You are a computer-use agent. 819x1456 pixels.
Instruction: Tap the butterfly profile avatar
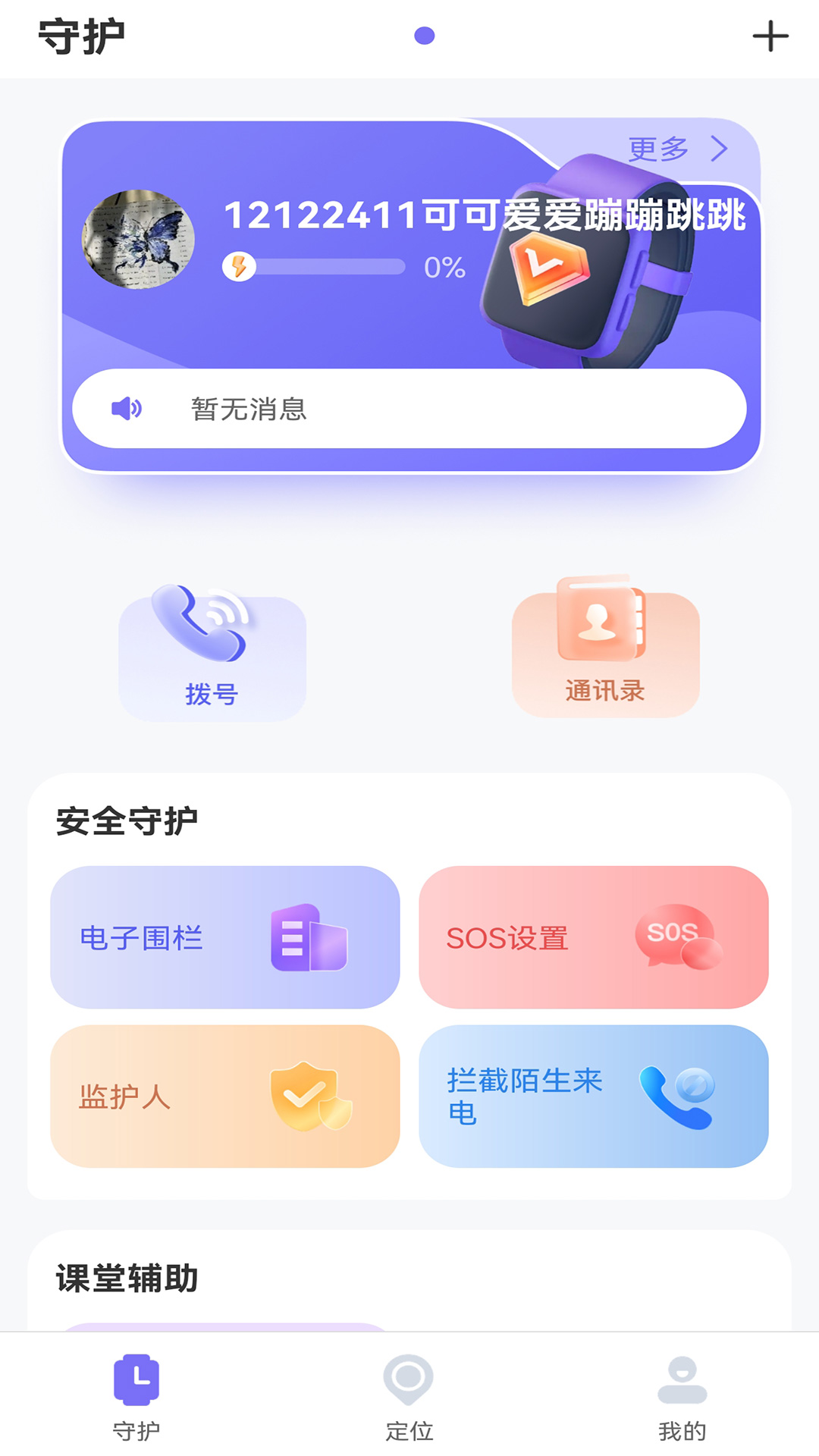(139, 239)
